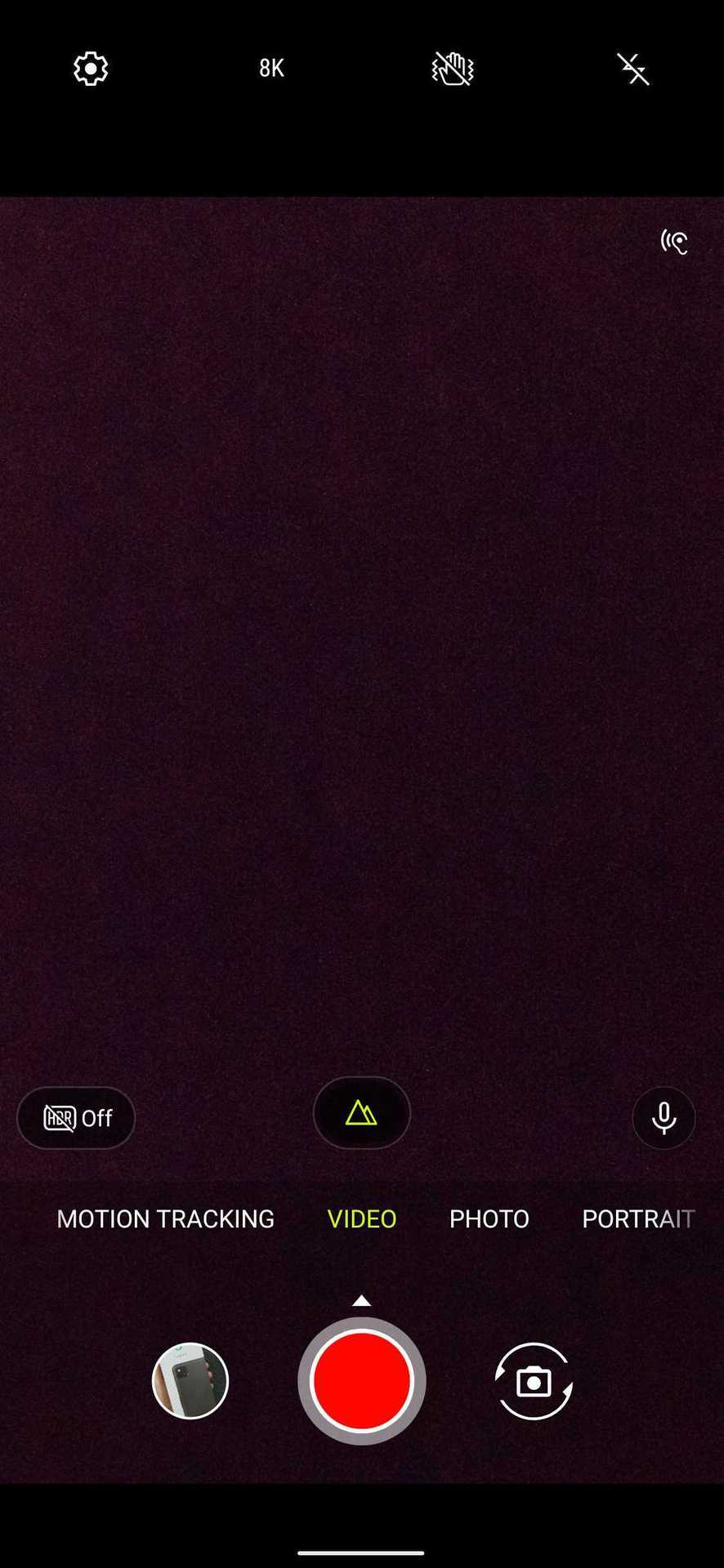Select the Video mode

361,1218
